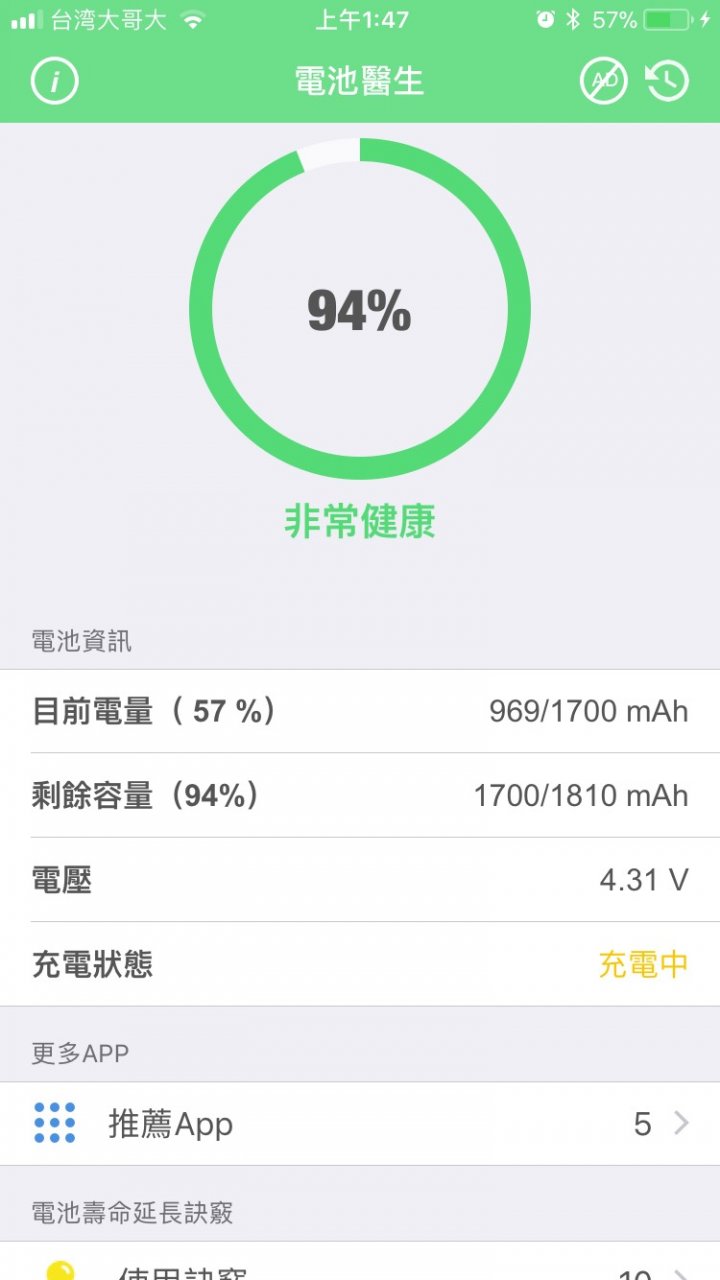Open the info icon in the header

(x=55, y=81)
